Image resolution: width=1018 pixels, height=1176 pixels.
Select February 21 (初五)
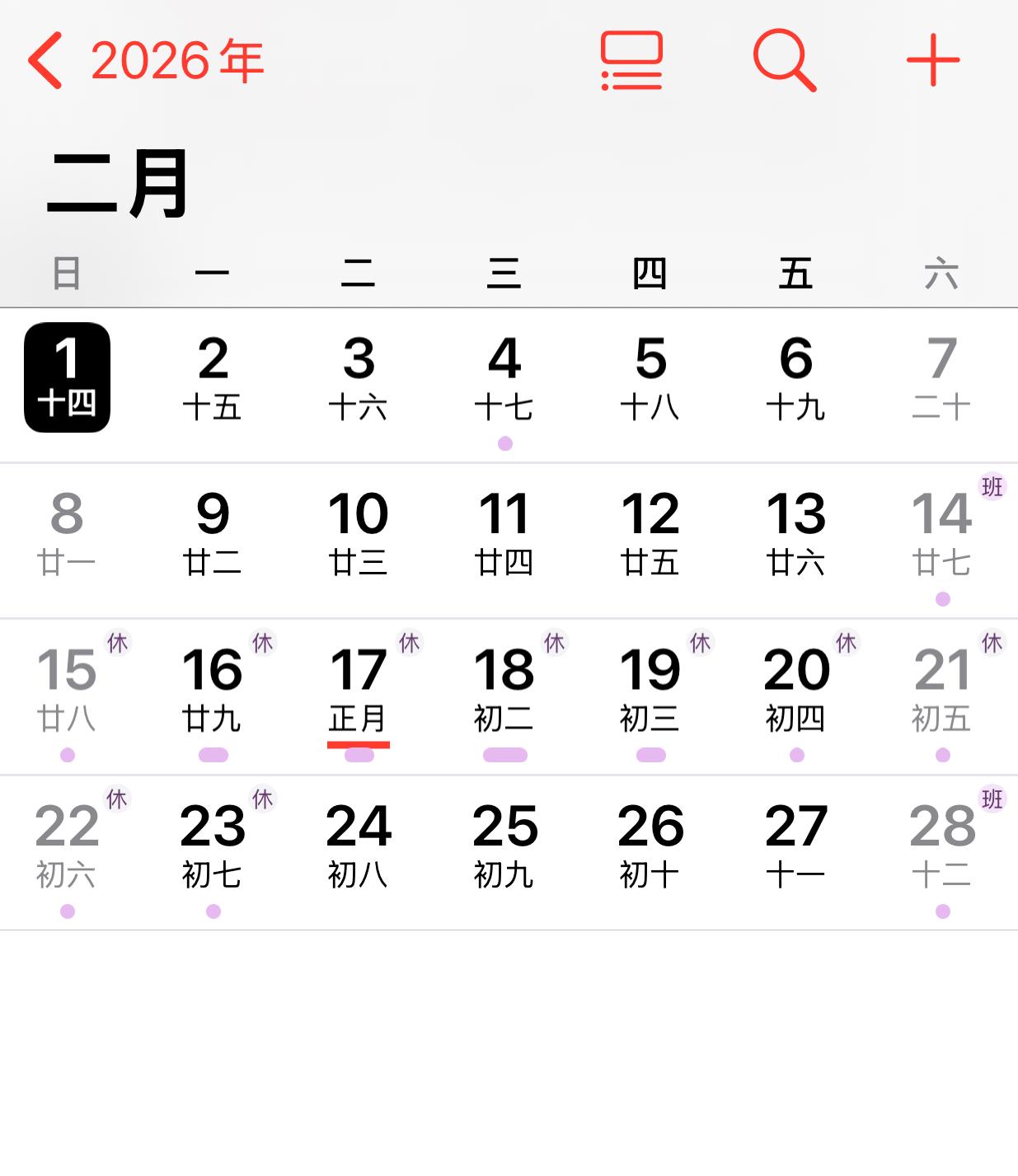click(942, 689)
